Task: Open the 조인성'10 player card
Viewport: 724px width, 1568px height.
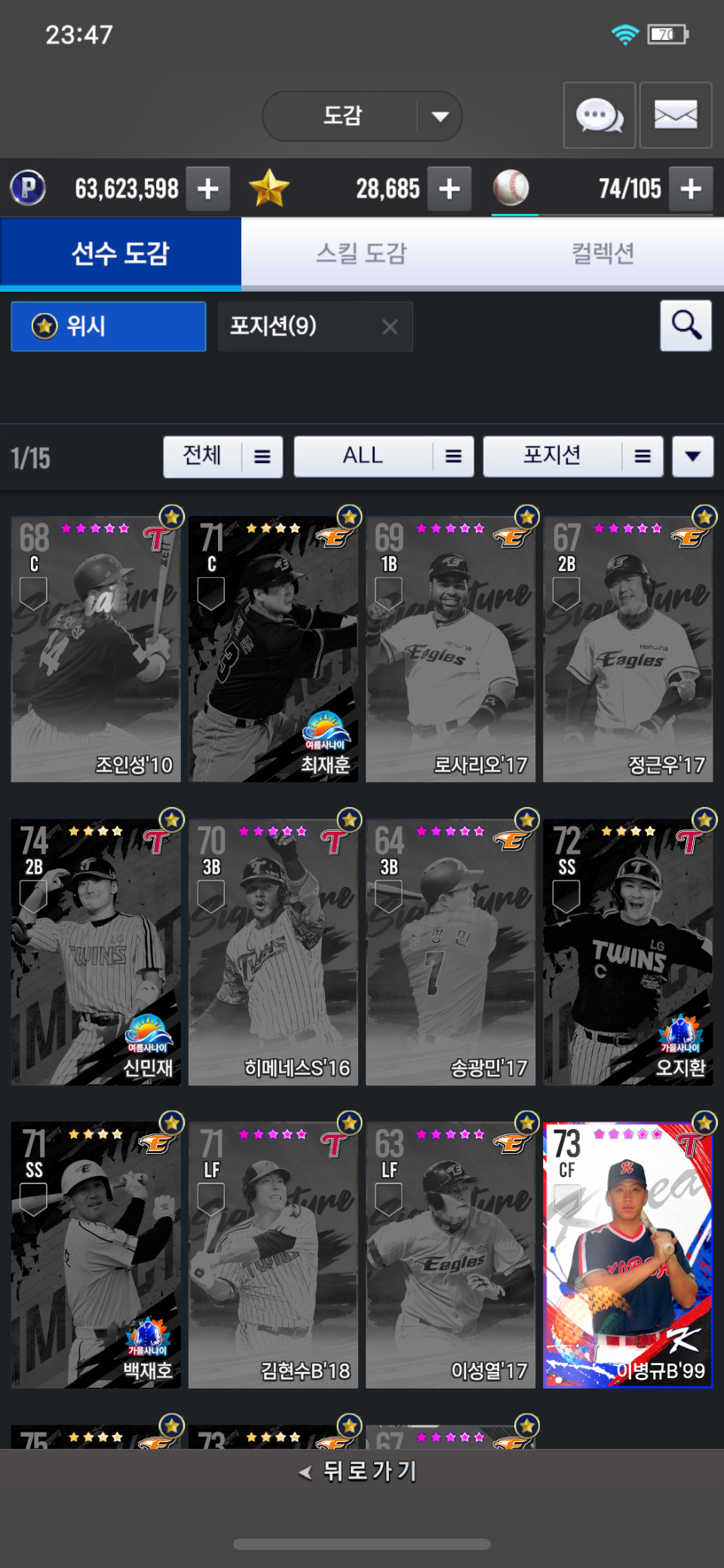Action: tap(96, 649)
